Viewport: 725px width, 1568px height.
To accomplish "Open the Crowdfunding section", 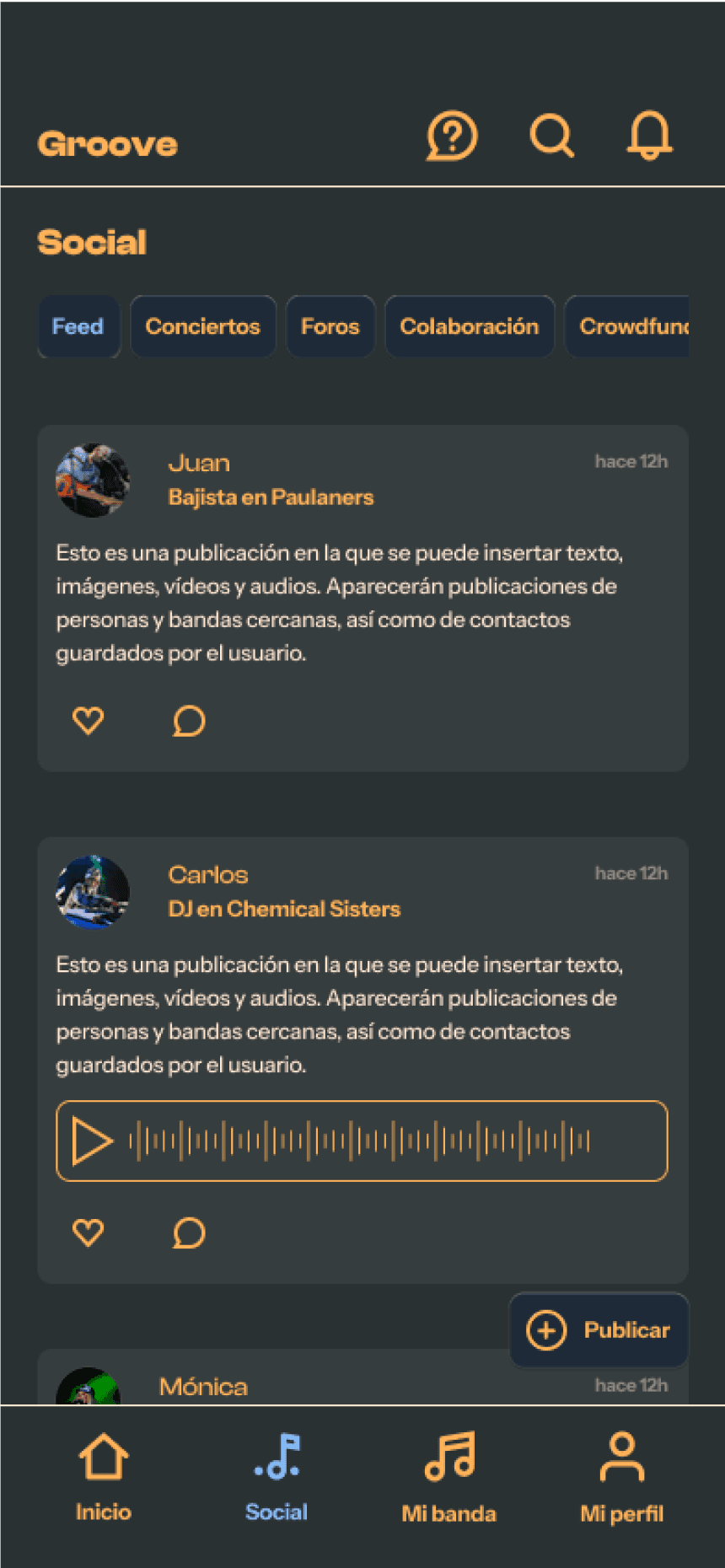I will [638, 326].
